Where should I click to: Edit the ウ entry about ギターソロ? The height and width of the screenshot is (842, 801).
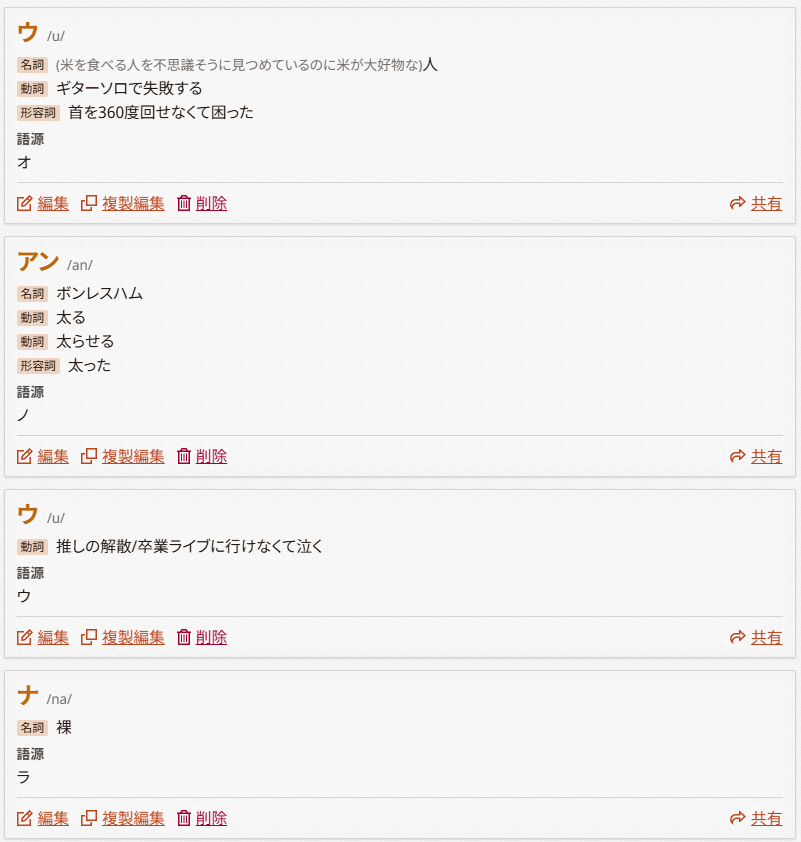tap(43, 203)
